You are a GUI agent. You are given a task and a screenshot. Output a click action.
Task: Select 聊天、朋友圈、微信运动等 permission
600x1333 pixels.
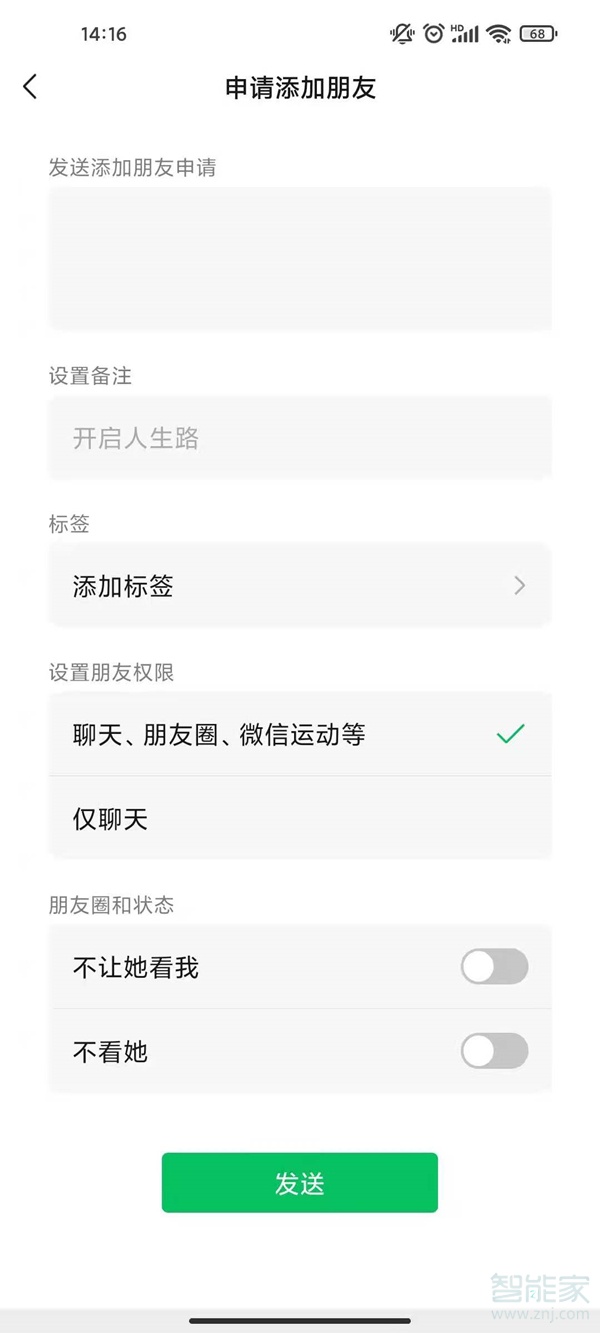299,735
